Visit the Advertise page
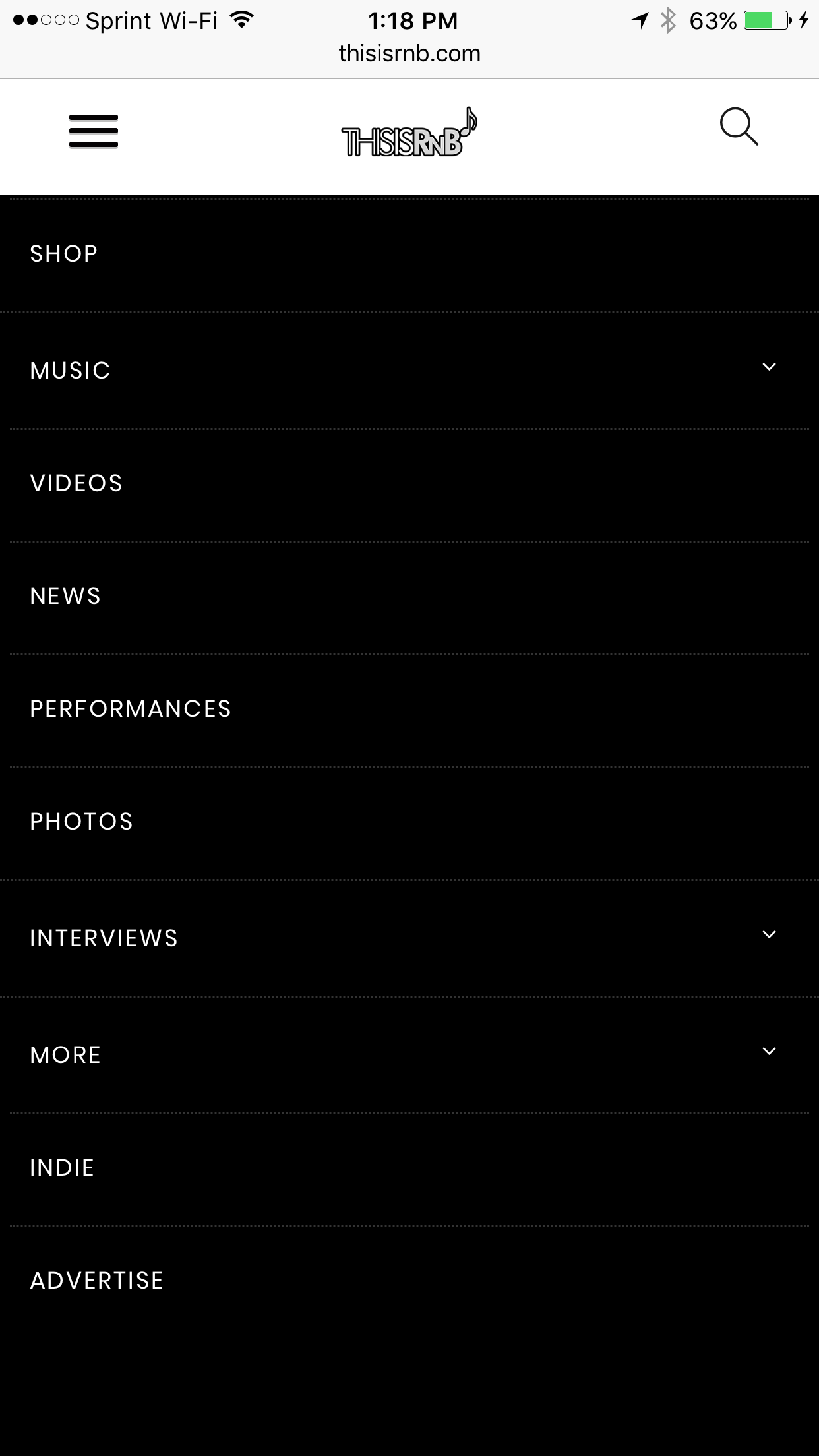The height and width of the screenshot is (1456, 819). pyautogui.click(x=97, y=1281)
